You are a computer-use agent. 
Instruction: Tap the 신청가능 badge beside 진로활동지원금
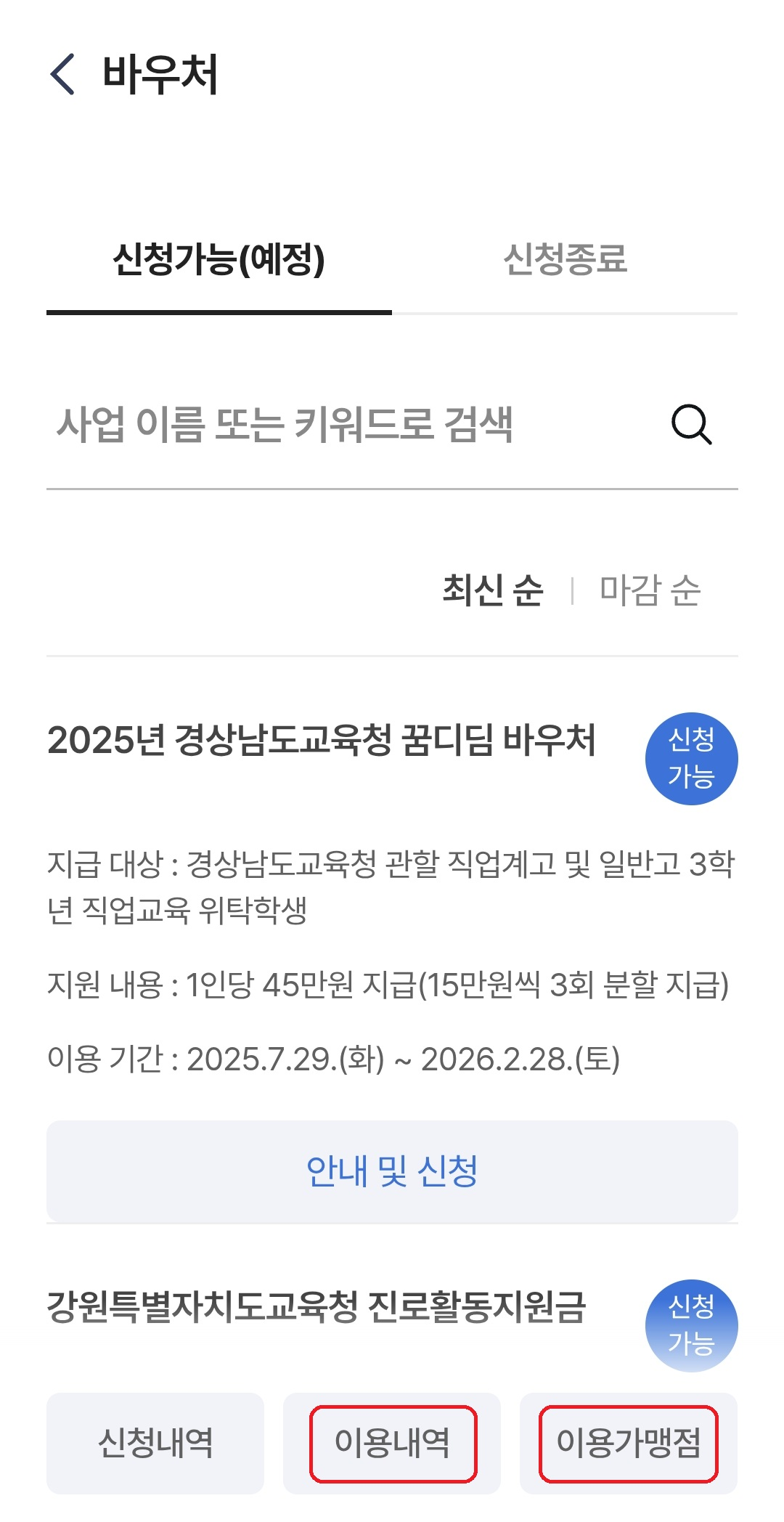(691, 1326)
